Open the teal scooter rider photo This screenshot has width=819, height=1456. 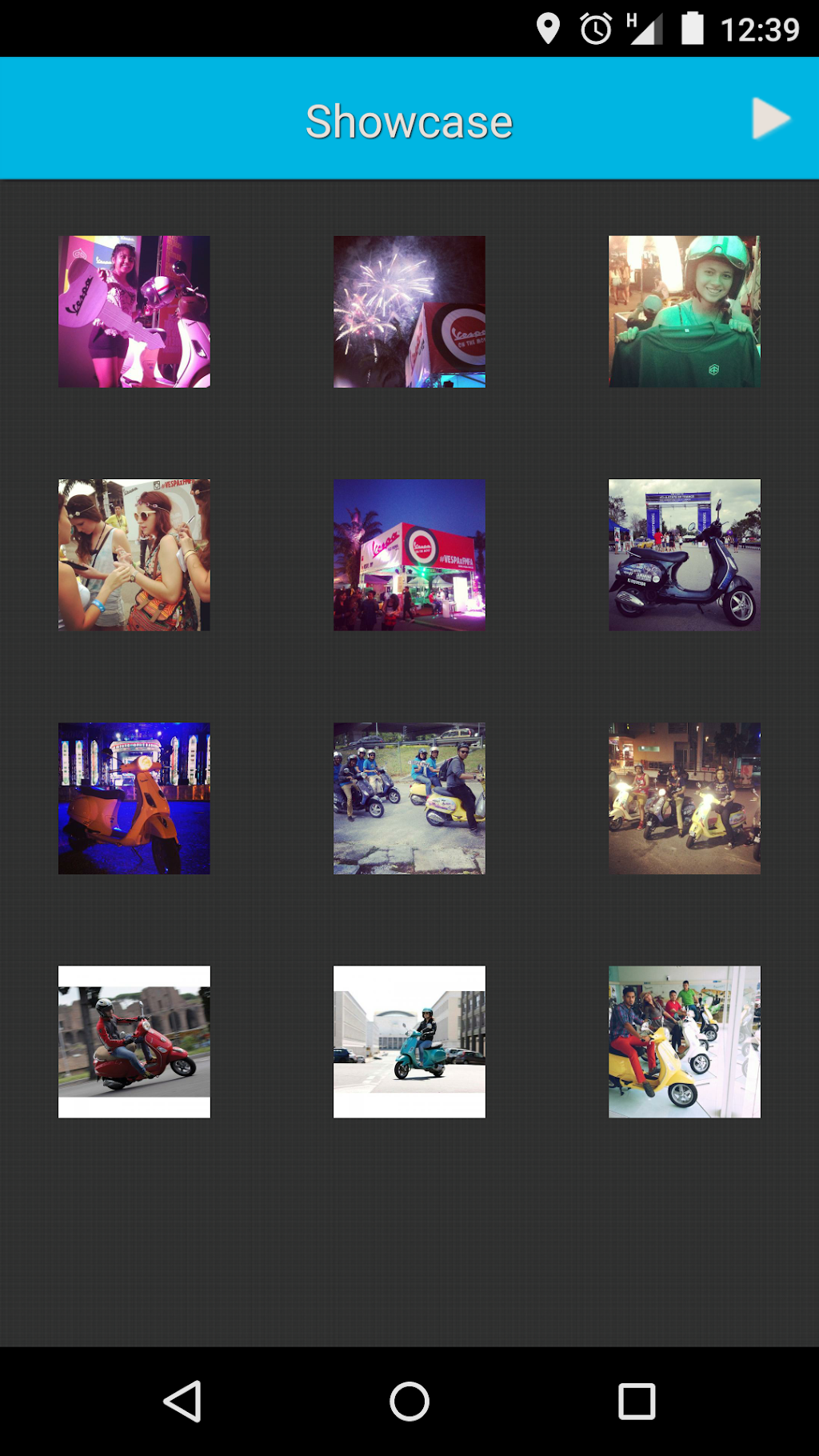[x=409, y=1042]
